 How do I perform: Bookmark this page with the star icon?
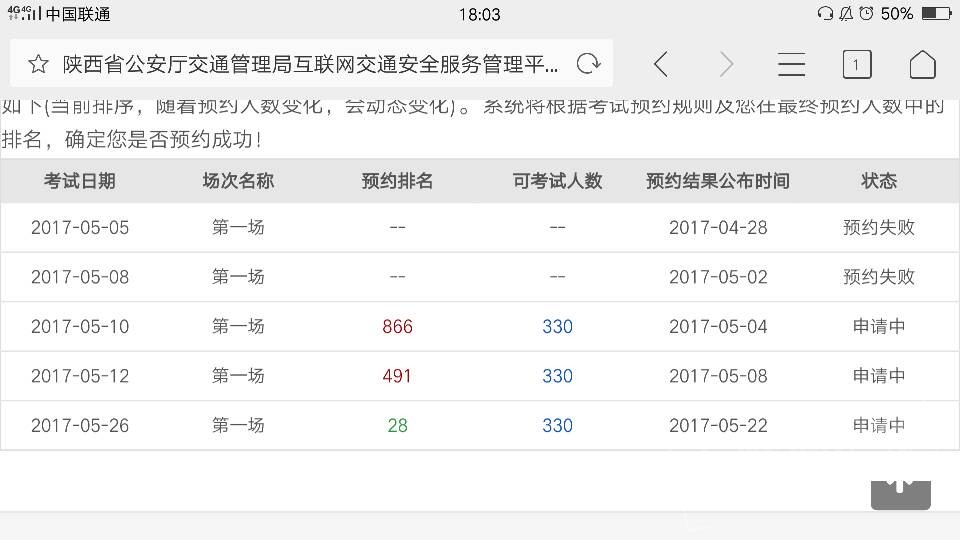(x=38, y=65)
